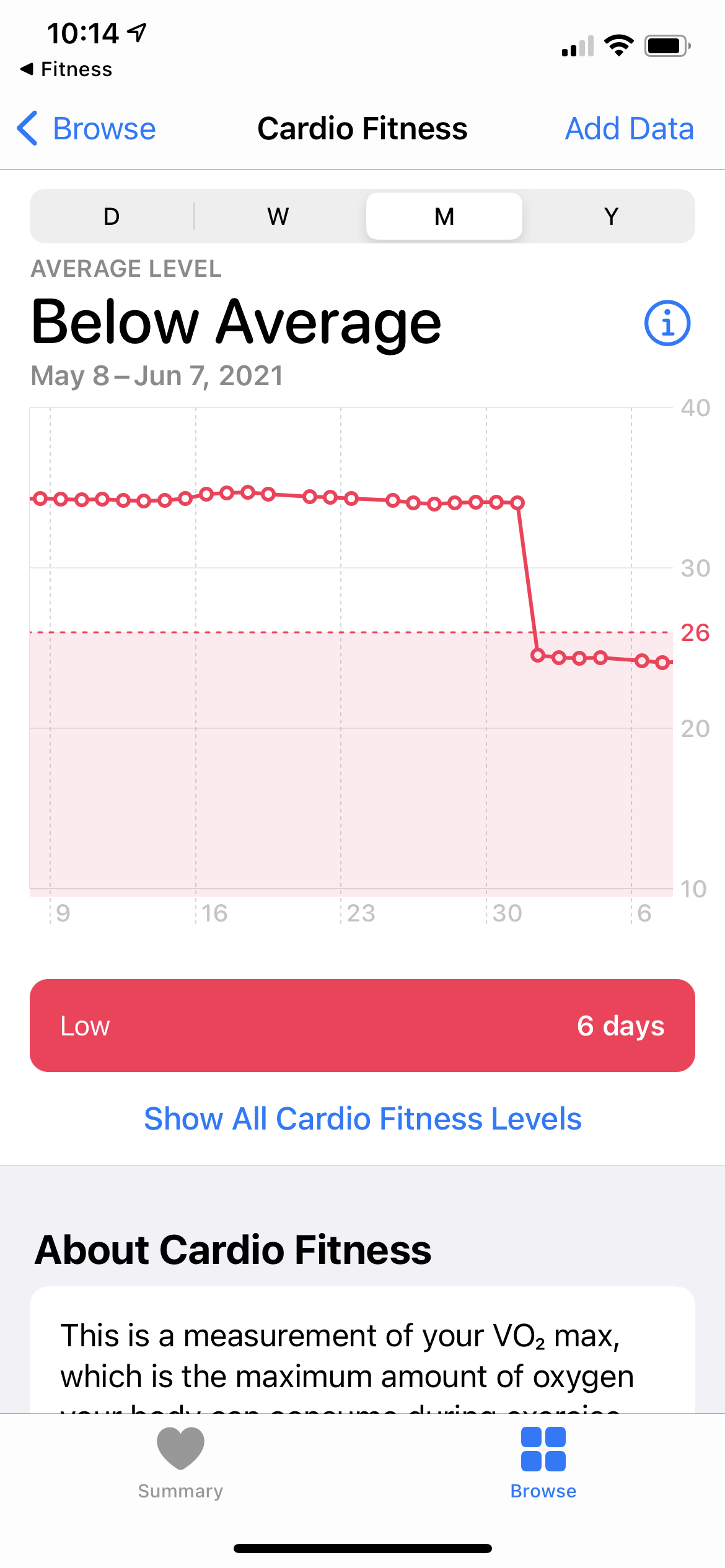Tap Add Data in the header
The width and height of the screenshot is (725, 1568).
(x=629, y=129)
